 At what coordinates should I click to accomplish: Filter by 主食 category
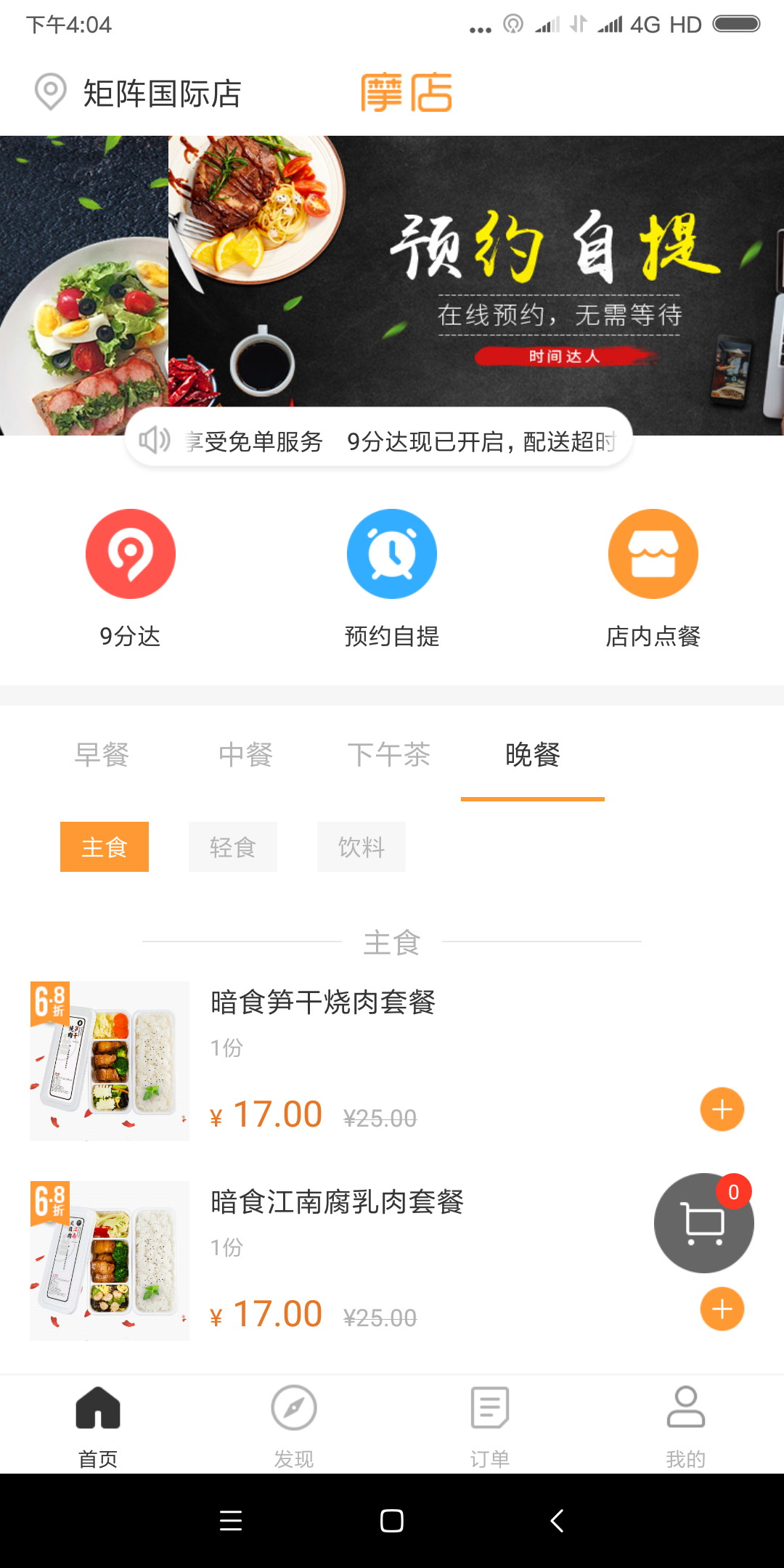tap(105, 847)
